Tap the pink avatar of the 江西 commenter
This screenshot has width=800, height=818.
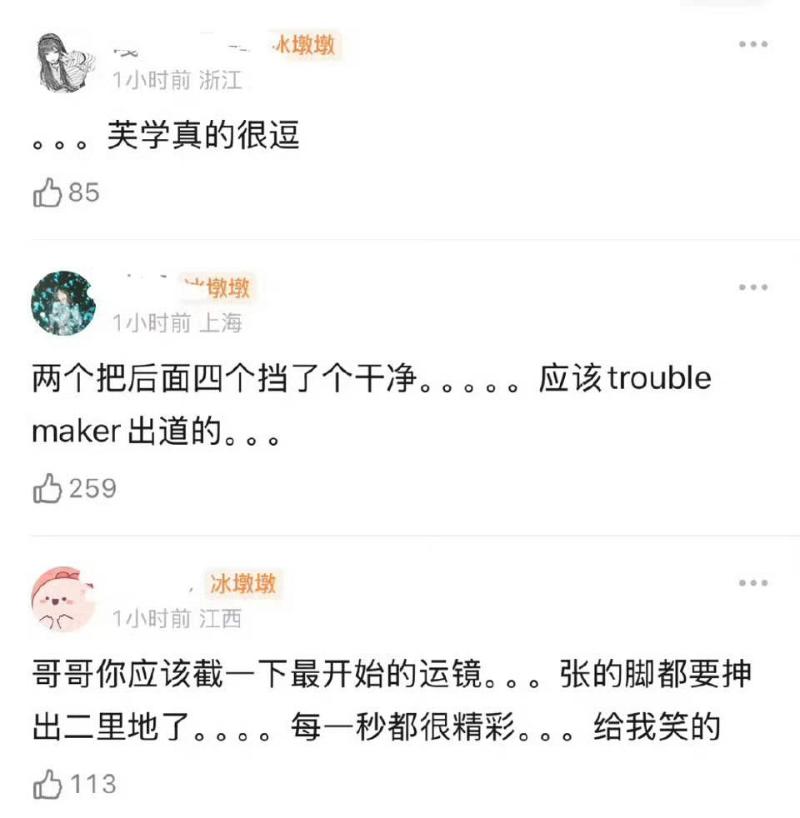(x=64, y=599)
